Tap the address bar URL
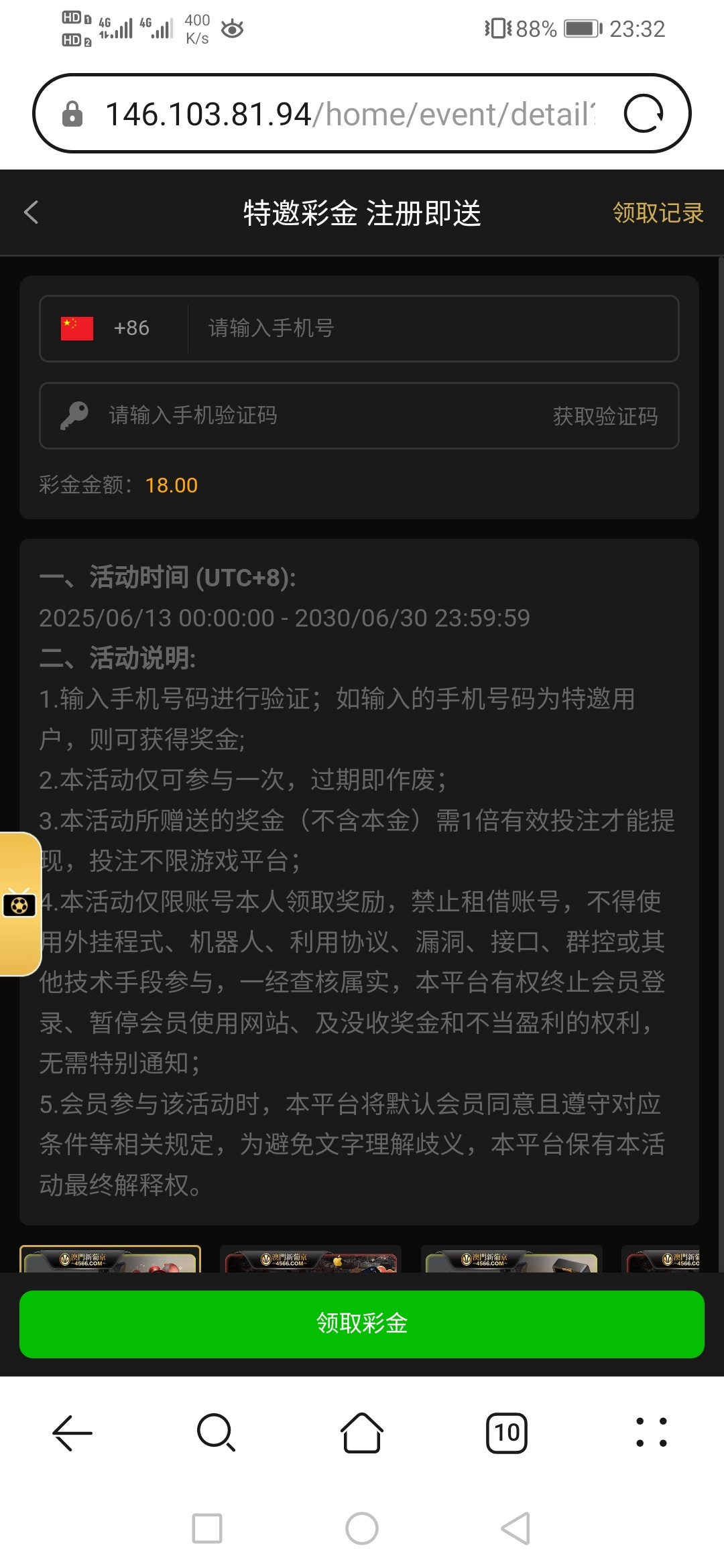Image resolution: width=724 pixels, height=1568 pixels. (x=349, y=114)
